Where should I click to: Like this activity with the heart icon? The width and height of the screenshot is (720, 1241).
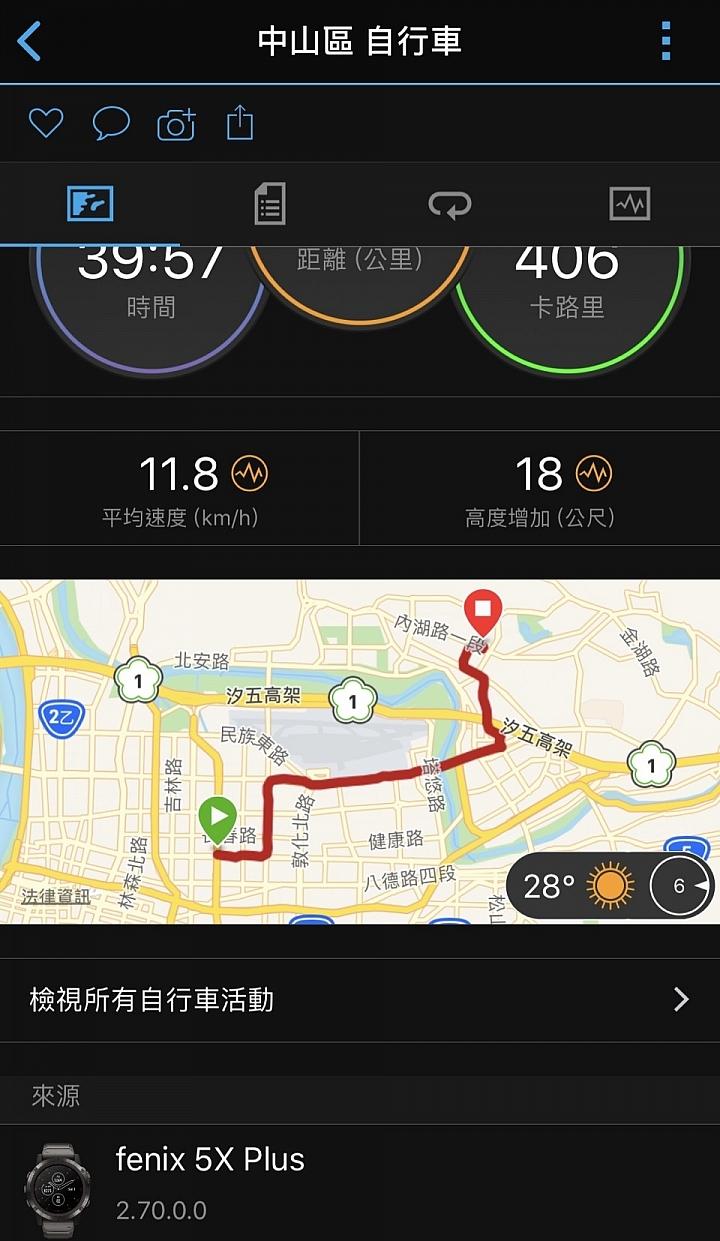coord(44,123)
